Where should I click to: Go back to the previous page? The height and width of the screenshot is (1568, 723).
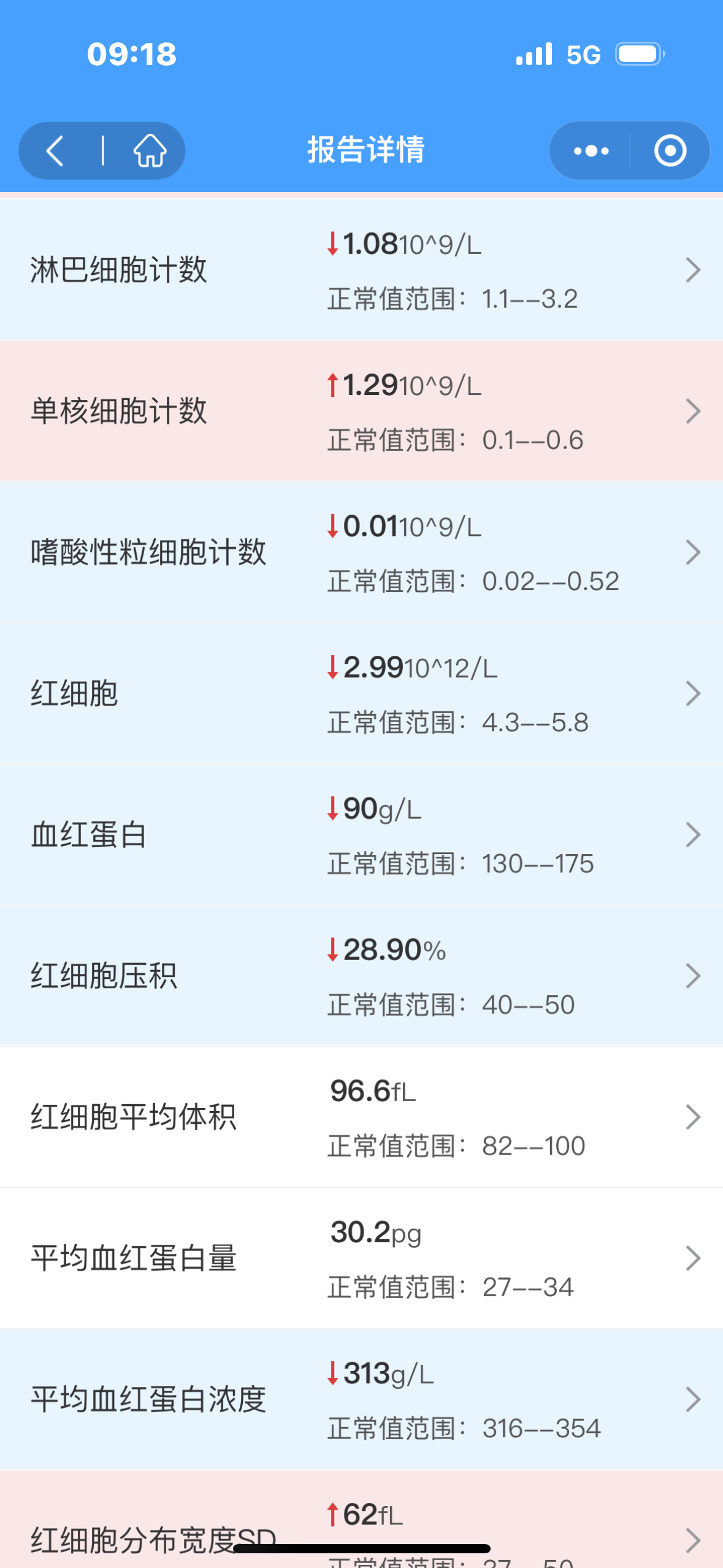click(x=55, y=151)
